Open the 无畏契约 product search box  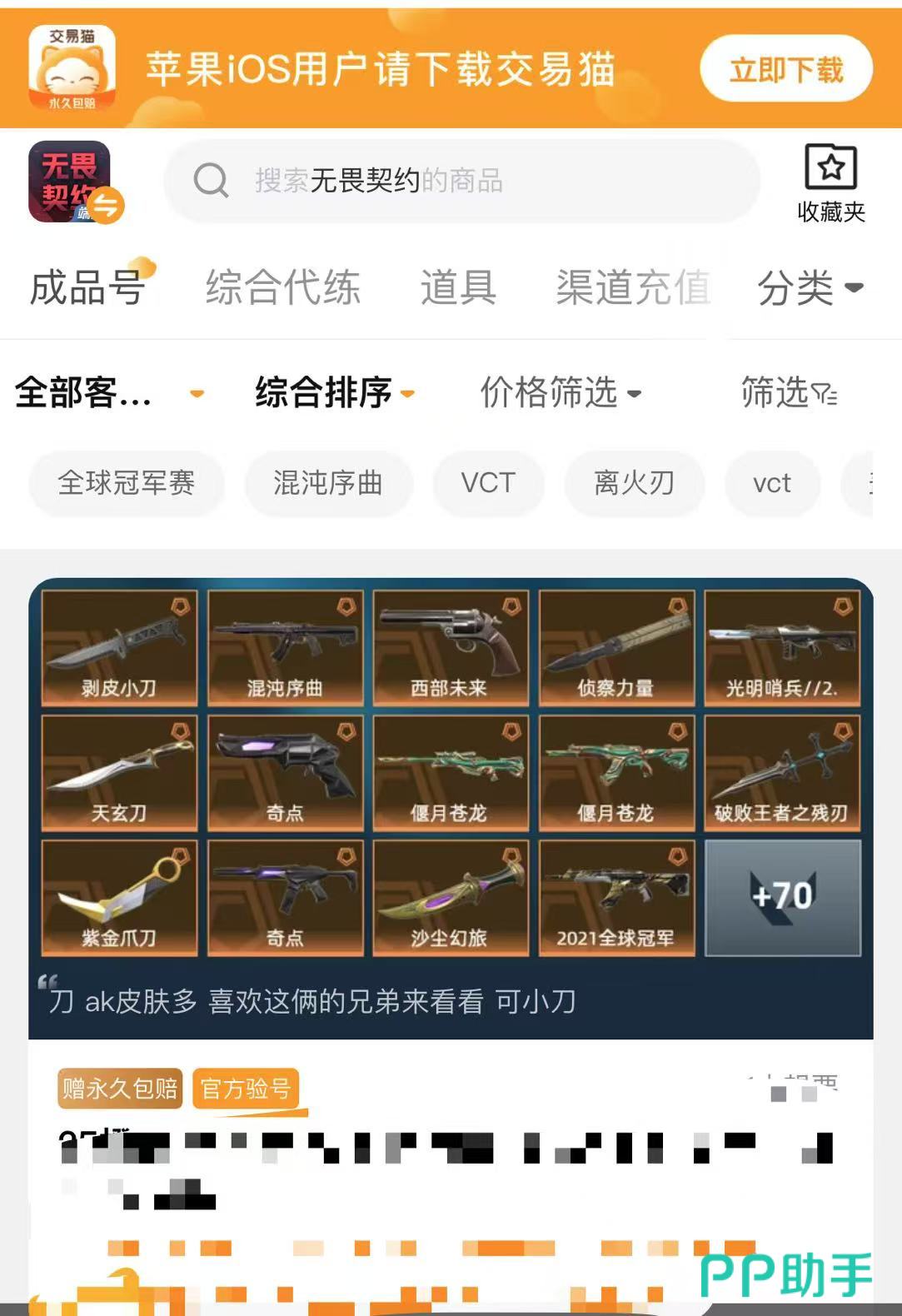pos(462,181)
